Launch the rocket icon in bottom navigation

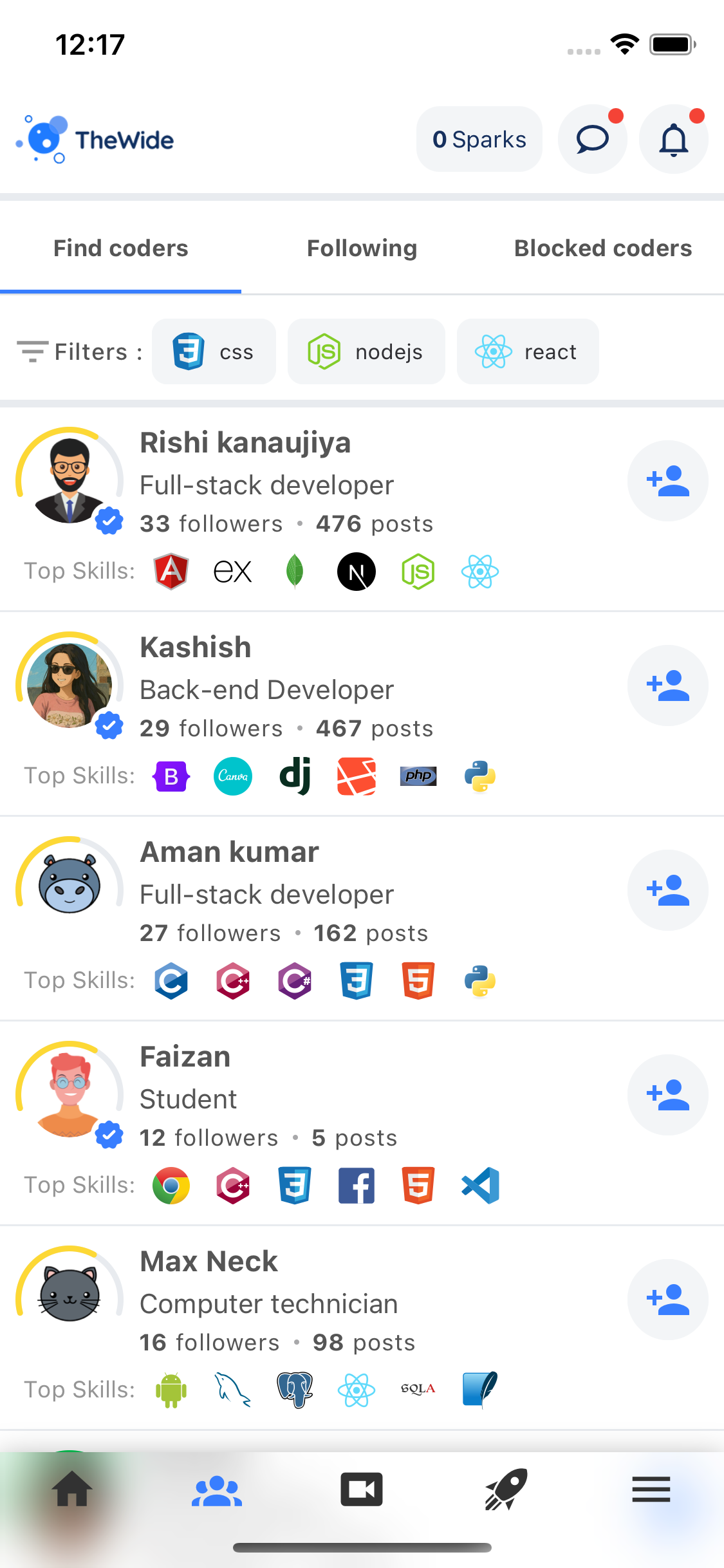tap(506, 1489)
